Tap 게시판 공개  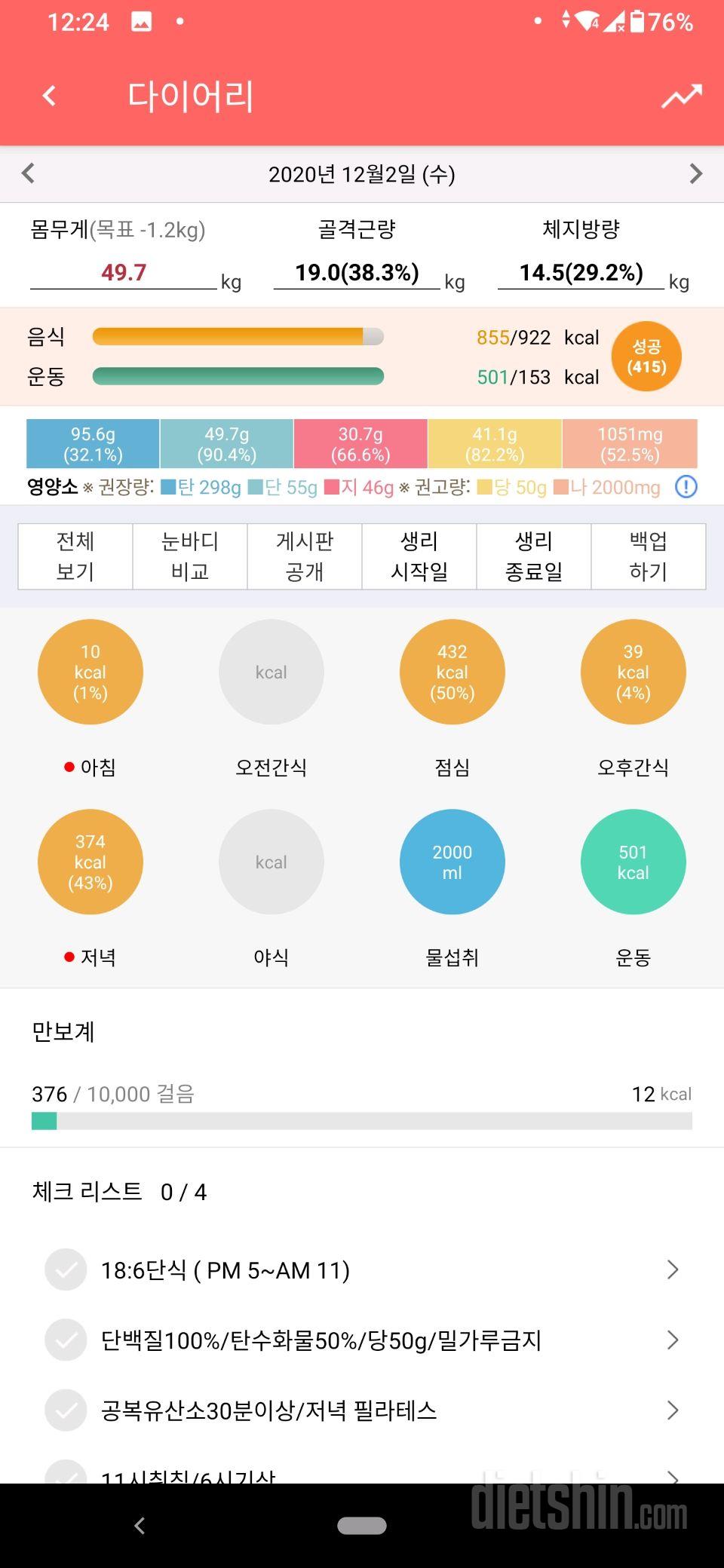pyautogui.click(x=305, y=556)
